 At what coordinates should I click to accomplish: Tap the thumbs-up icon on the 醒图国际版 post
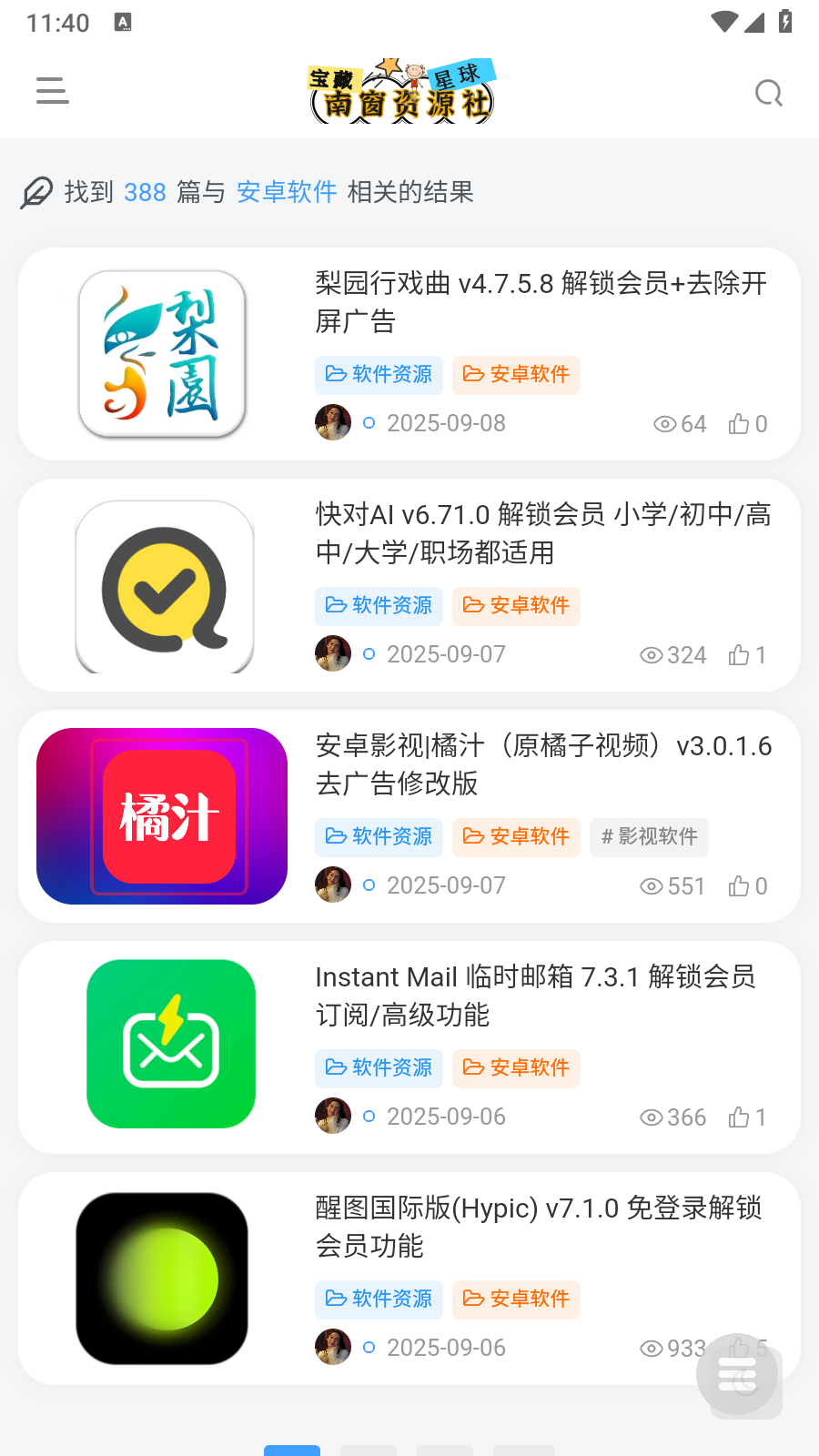click(x=737, y=1348)
